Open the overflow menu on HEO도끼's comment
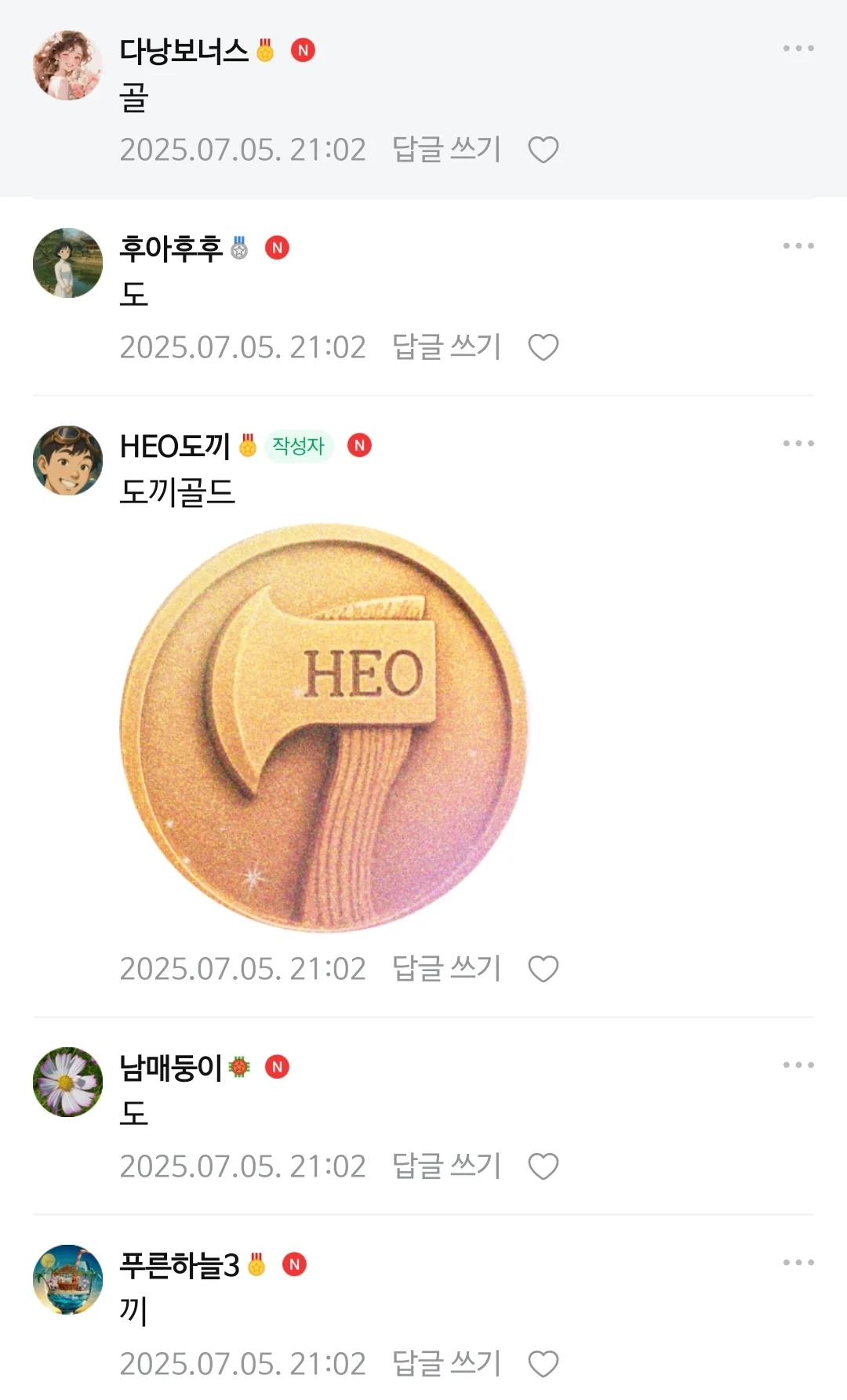This screenshot has width=847, height=1400. pos(798,444)
